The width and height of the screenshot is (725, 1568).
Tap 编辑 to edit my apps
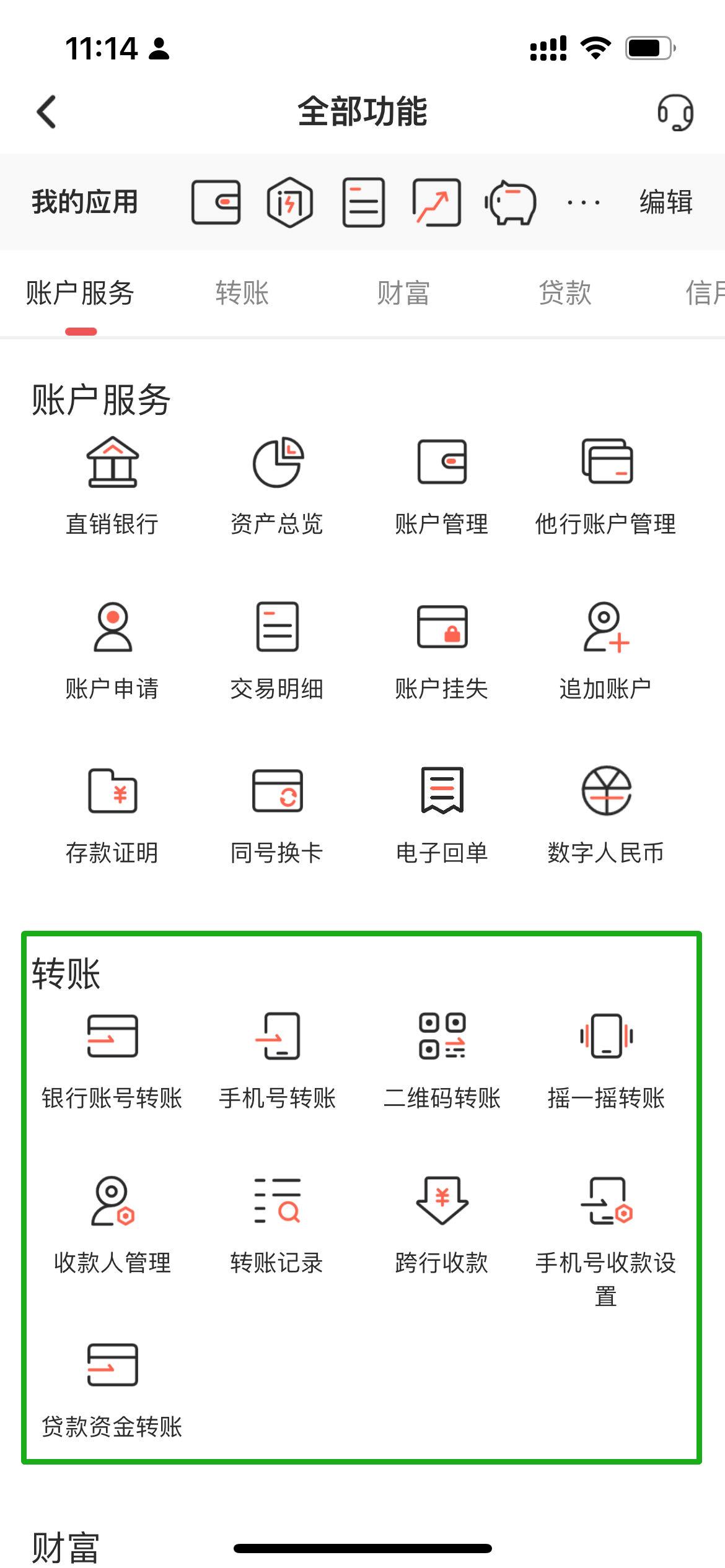[666, 202]
